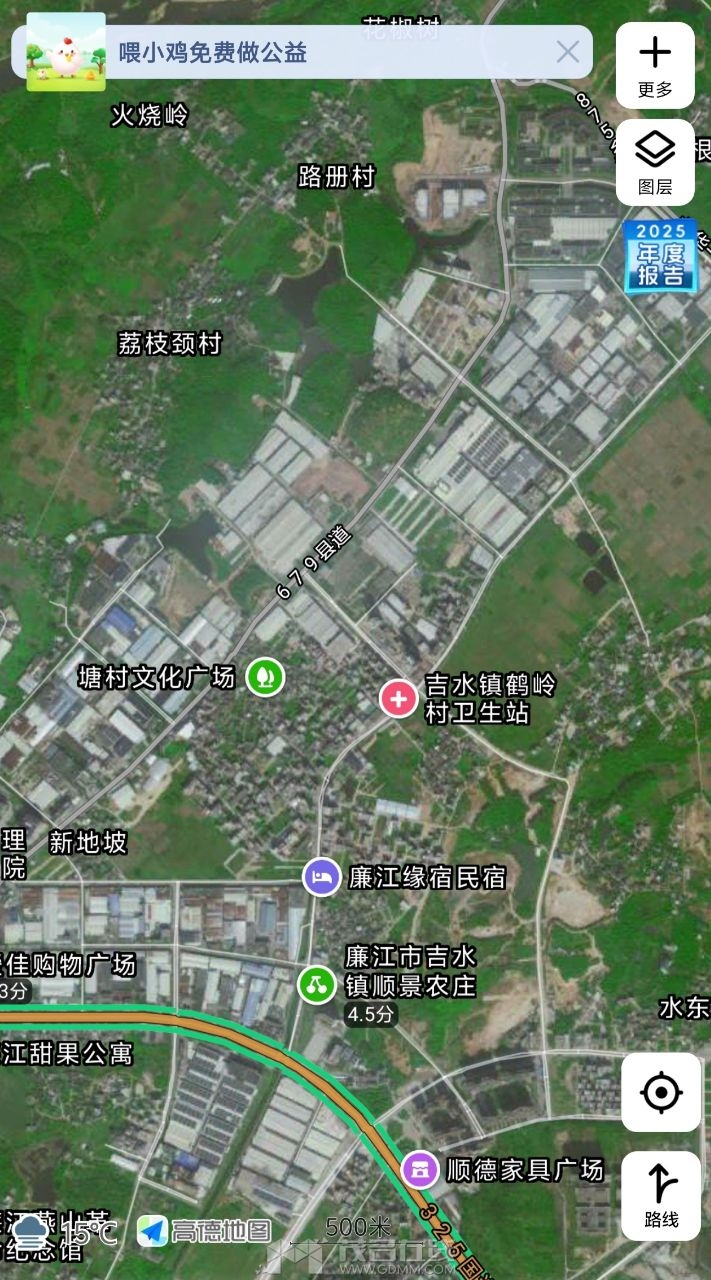
Task: Open the 2025 年度报告 badge
Action: (661, 257)
